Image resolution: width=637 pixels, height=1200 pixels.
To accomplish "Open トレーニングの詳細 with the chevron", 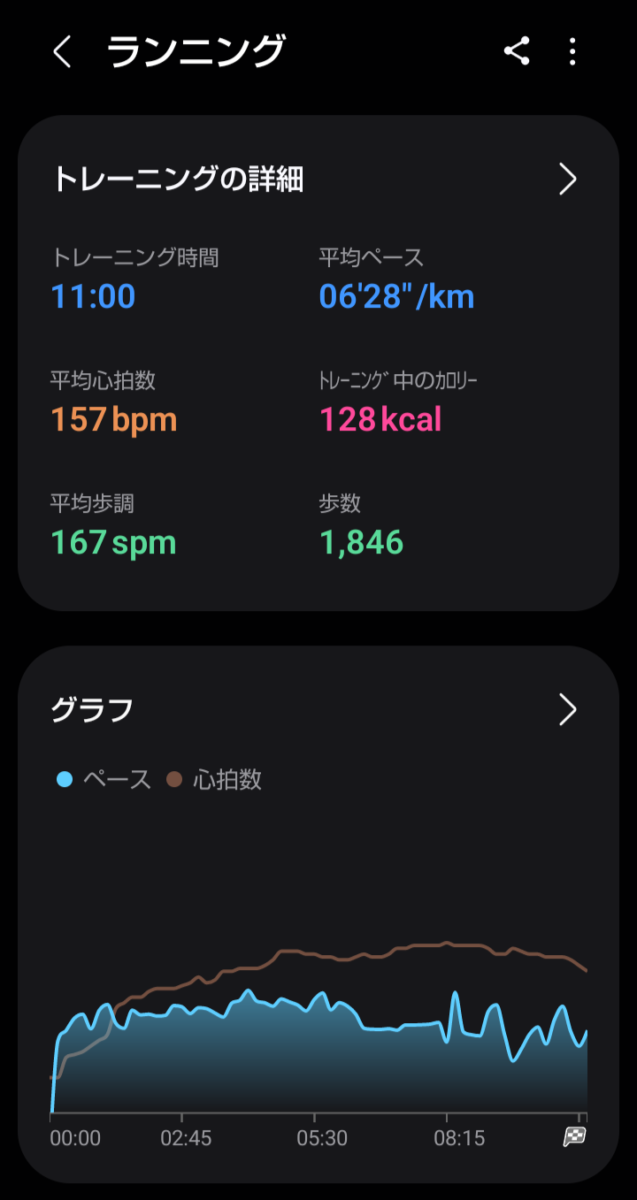I will (568, 179).
